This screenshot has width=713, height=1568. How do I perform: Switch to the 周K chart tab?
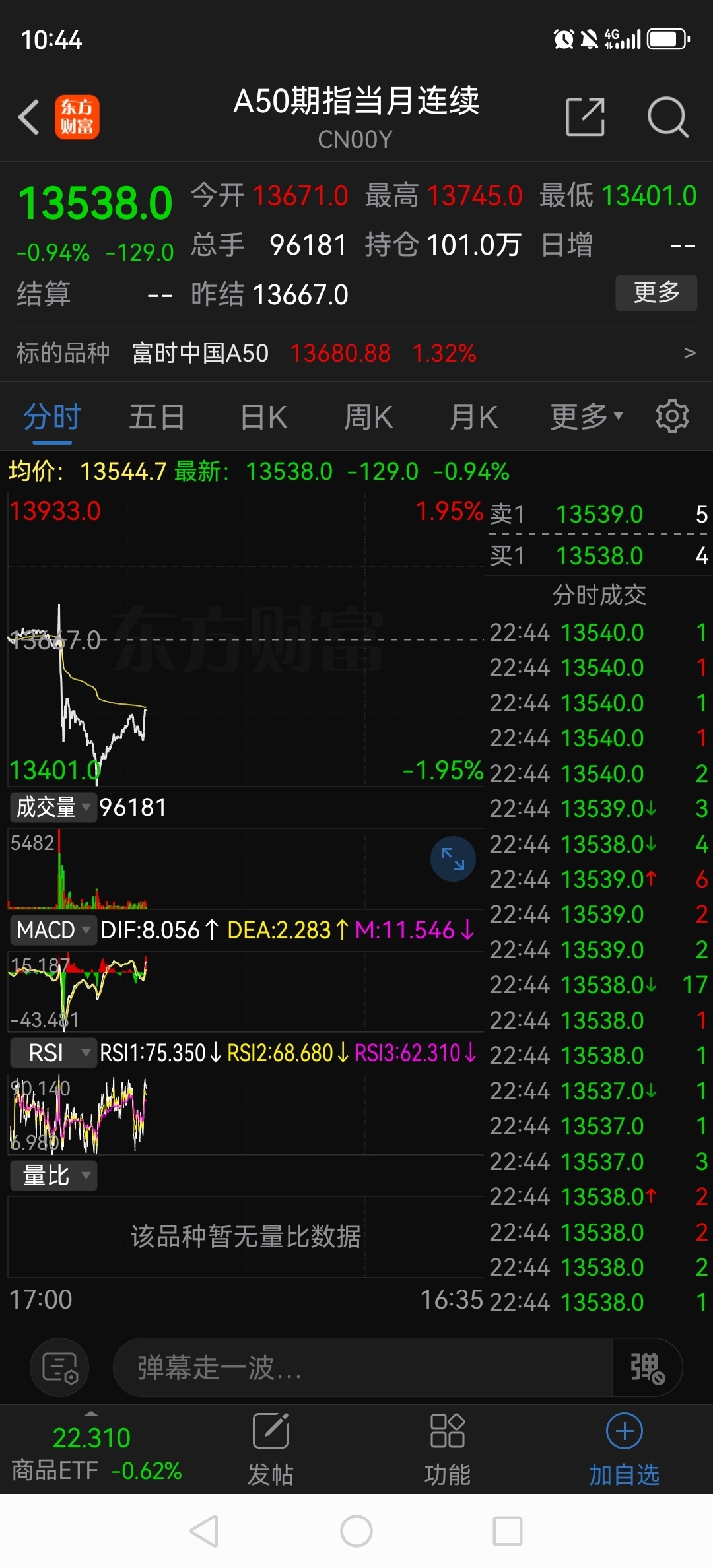pos(368,417)
